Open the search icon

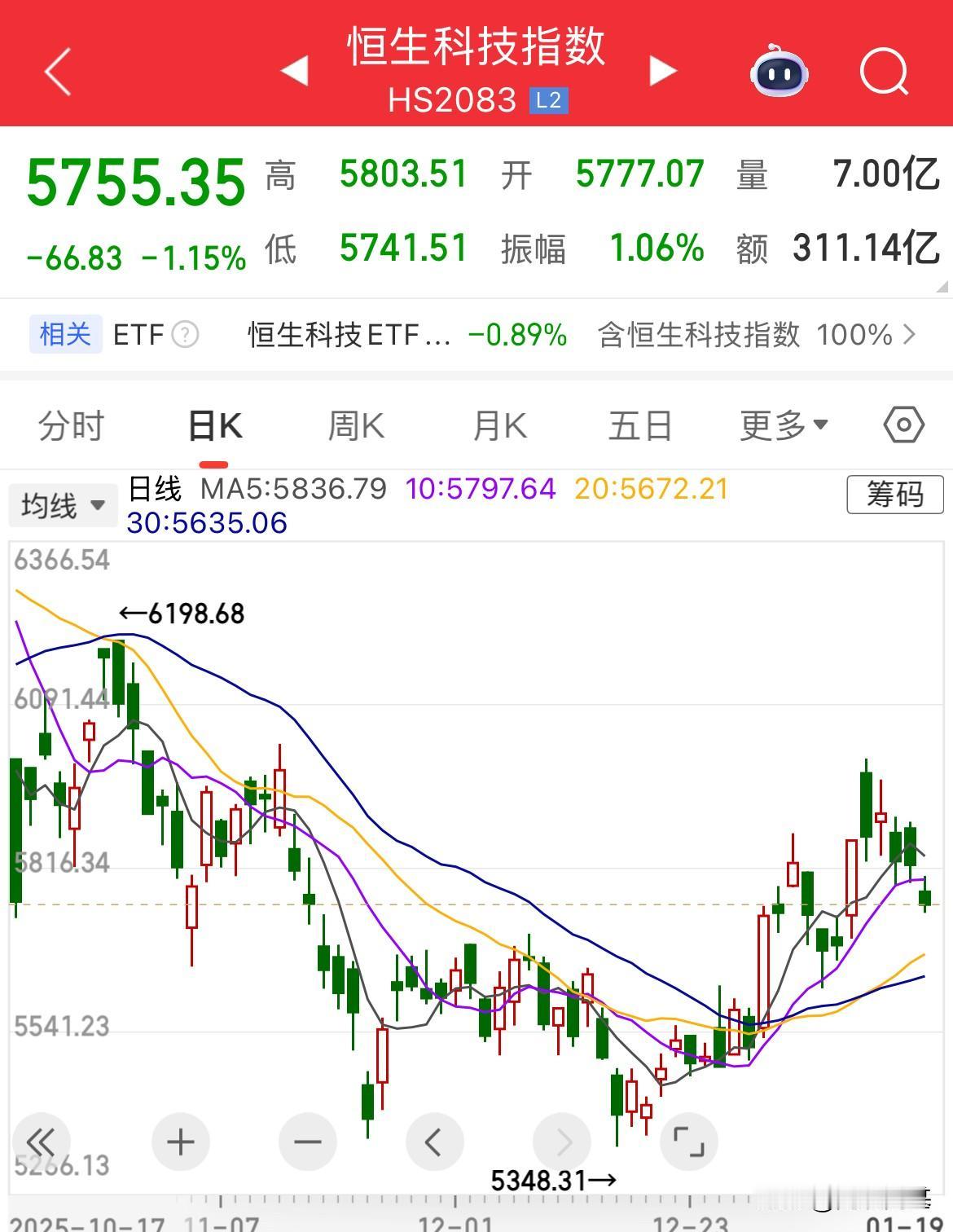[x=885, y=73]
